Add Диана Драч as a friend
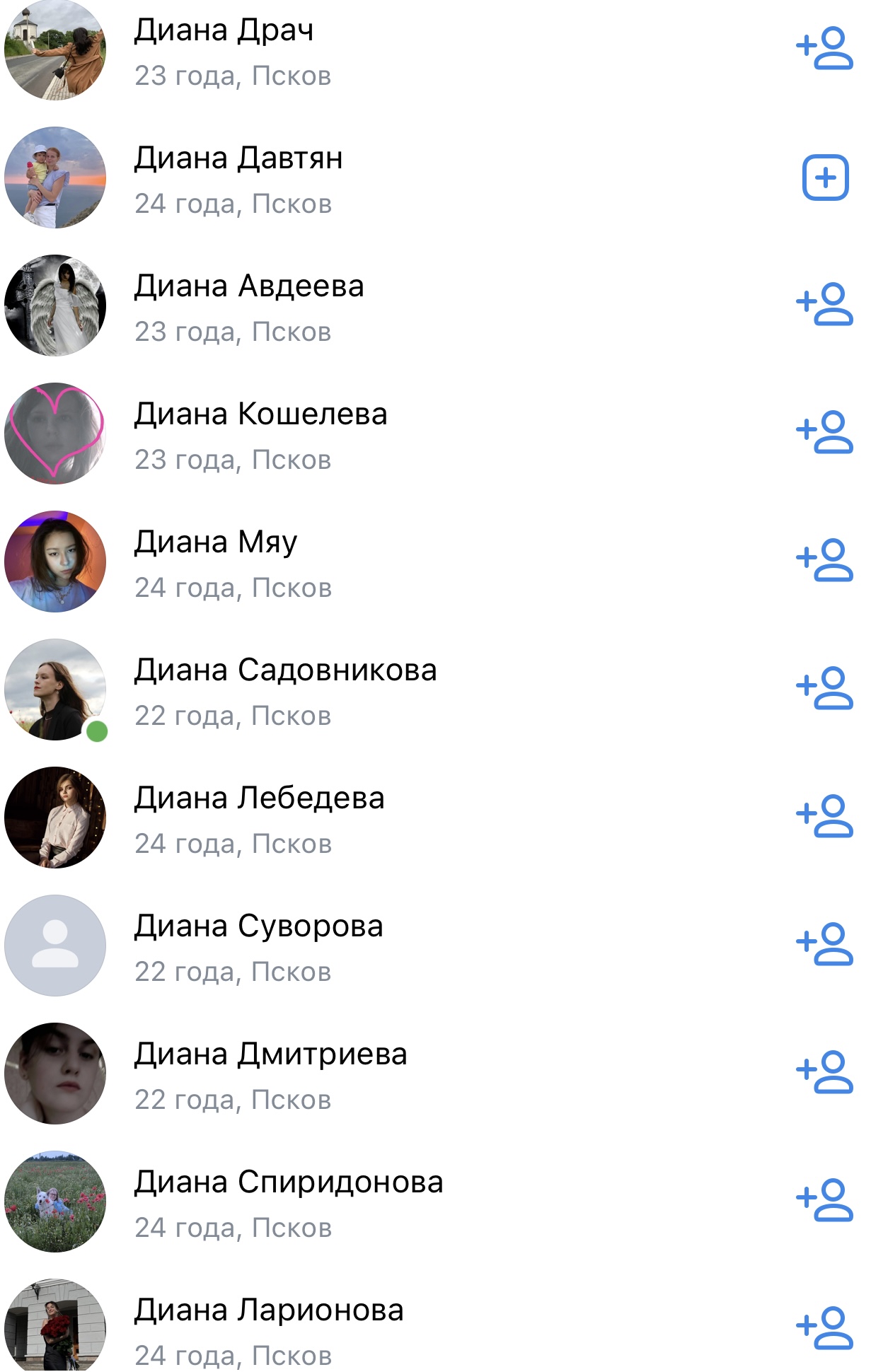871x1372 pixels. point(824,49)
